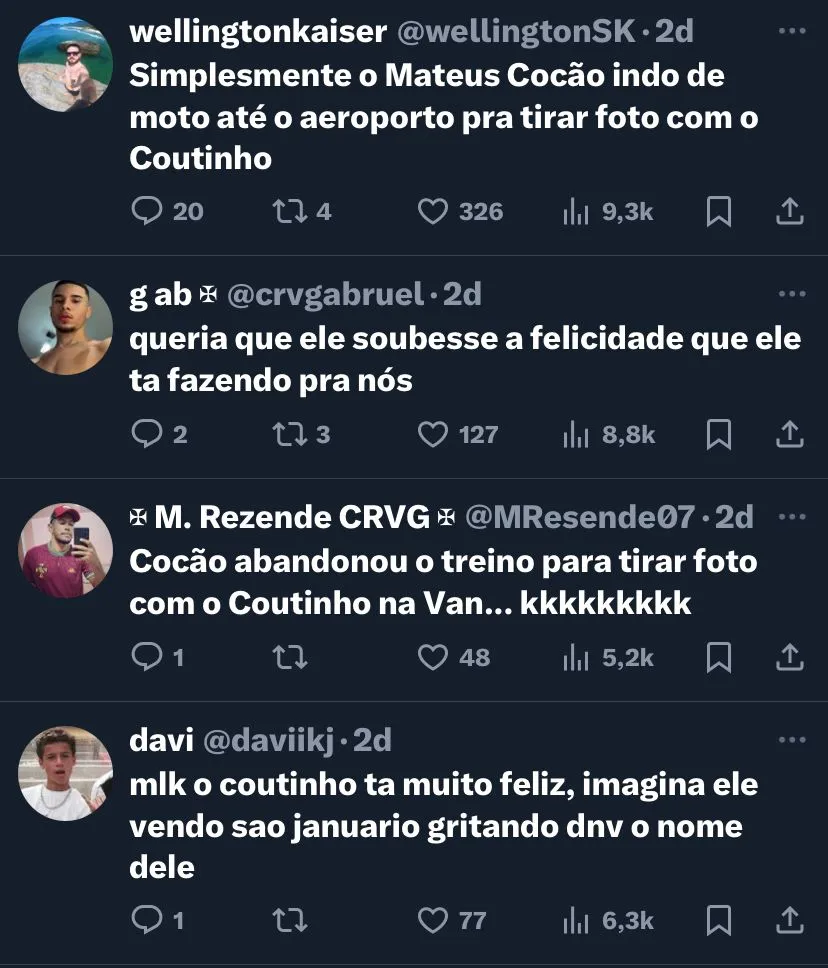The width and height of the screenshot is (828, 968).
Task: Bookmark wellingtonkaiser's tweet
Action: click(719, 212)
